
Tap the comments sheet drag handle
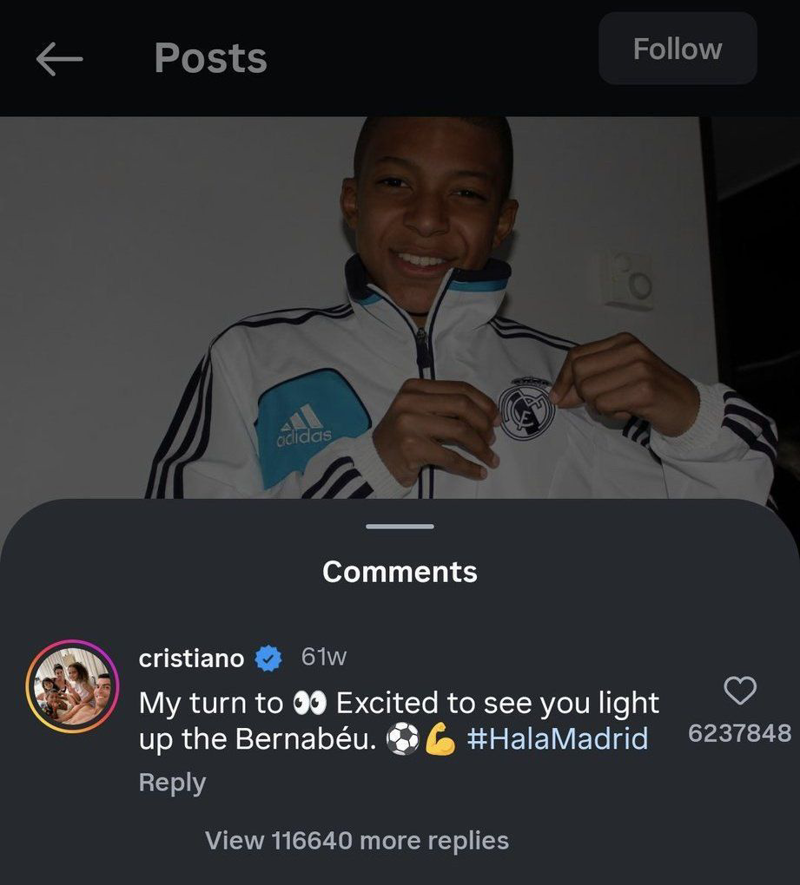(x=400, y=527)
